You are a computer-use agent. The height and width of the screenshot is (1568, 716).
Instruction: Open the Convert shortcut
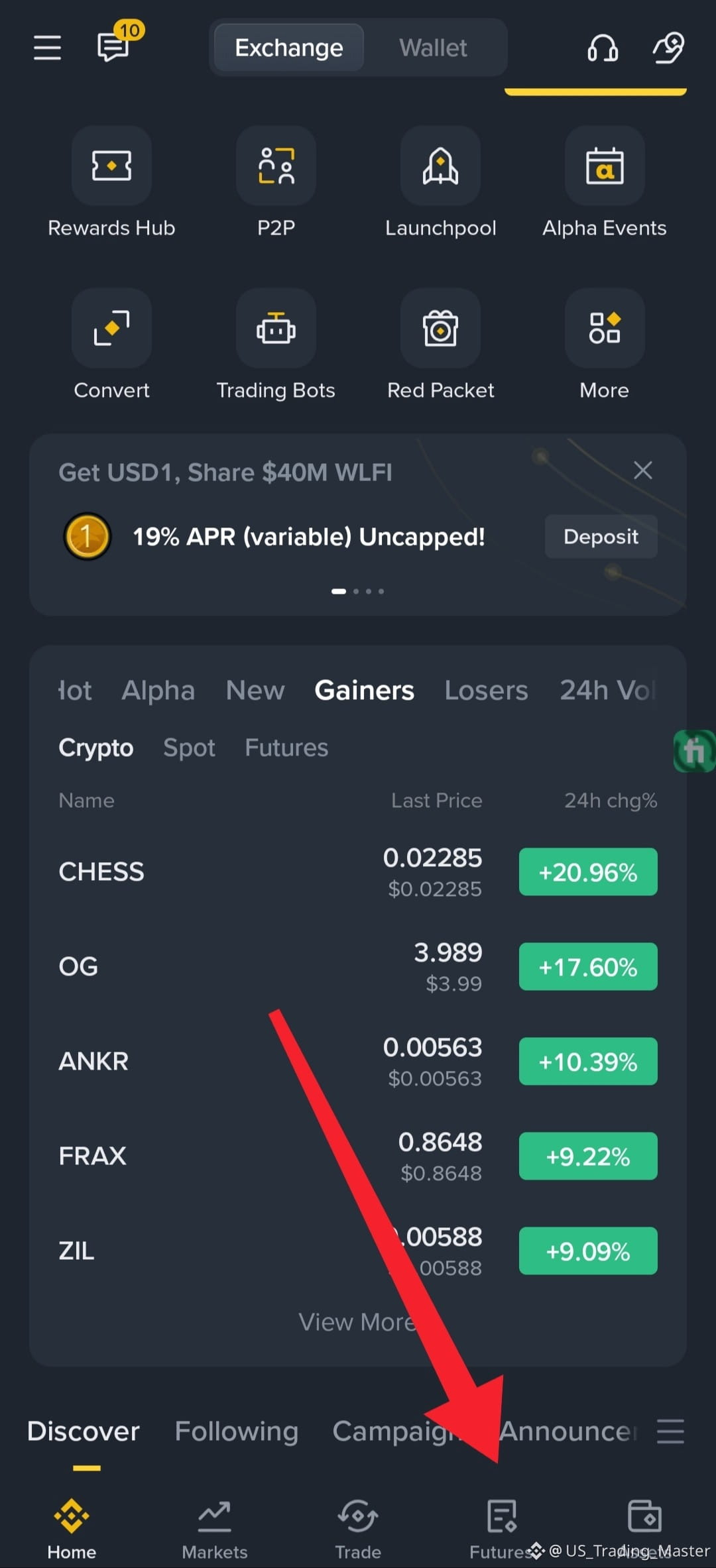(111, 328)
